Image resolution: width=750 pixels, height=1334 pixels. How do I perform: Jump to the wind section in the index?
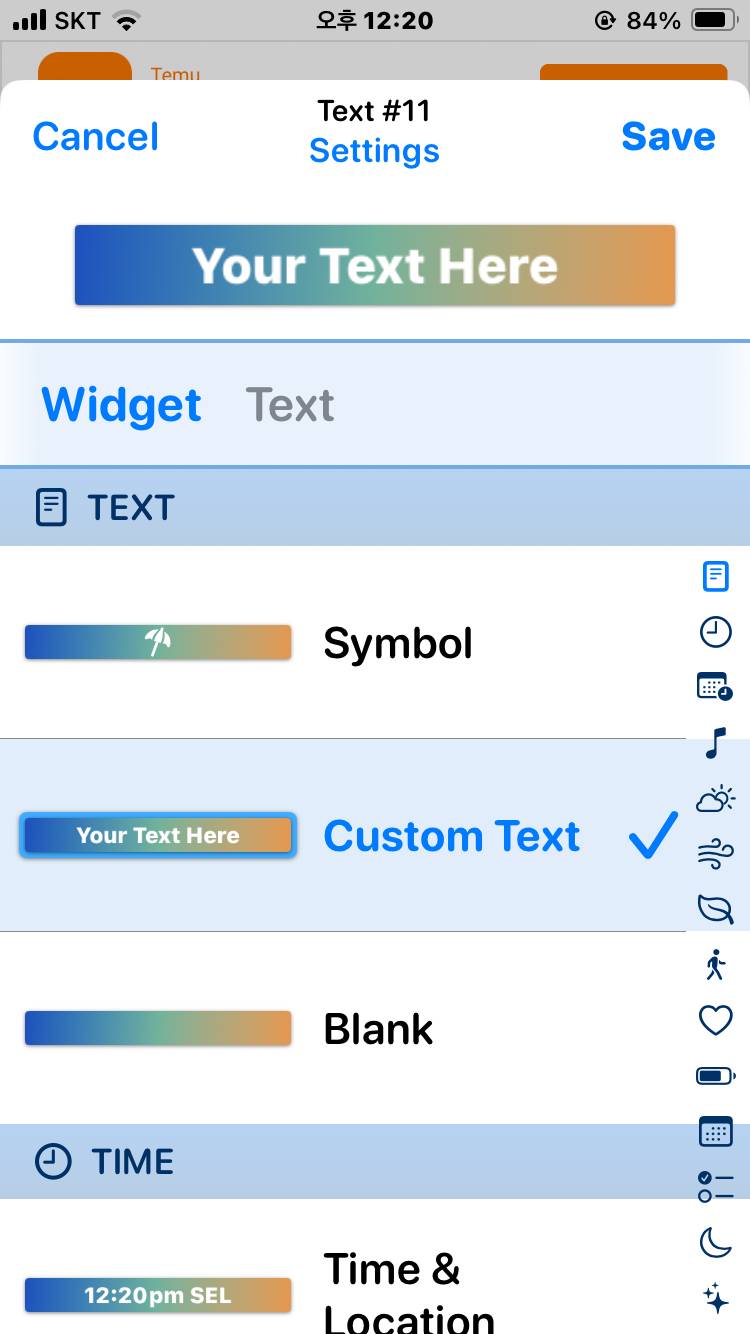click(715, 854)
